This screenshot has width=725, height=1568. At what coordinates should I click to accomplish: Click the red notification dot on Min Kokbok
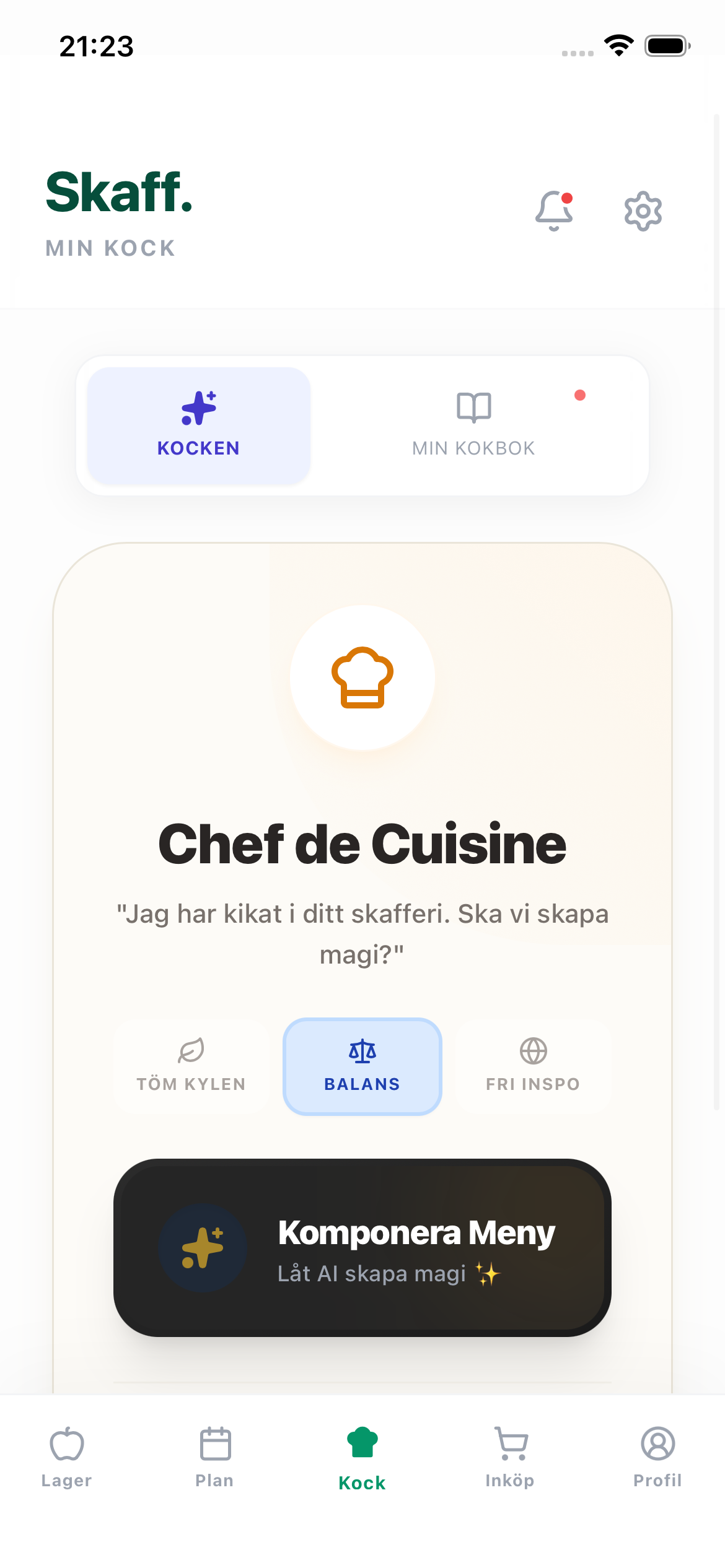580,394
